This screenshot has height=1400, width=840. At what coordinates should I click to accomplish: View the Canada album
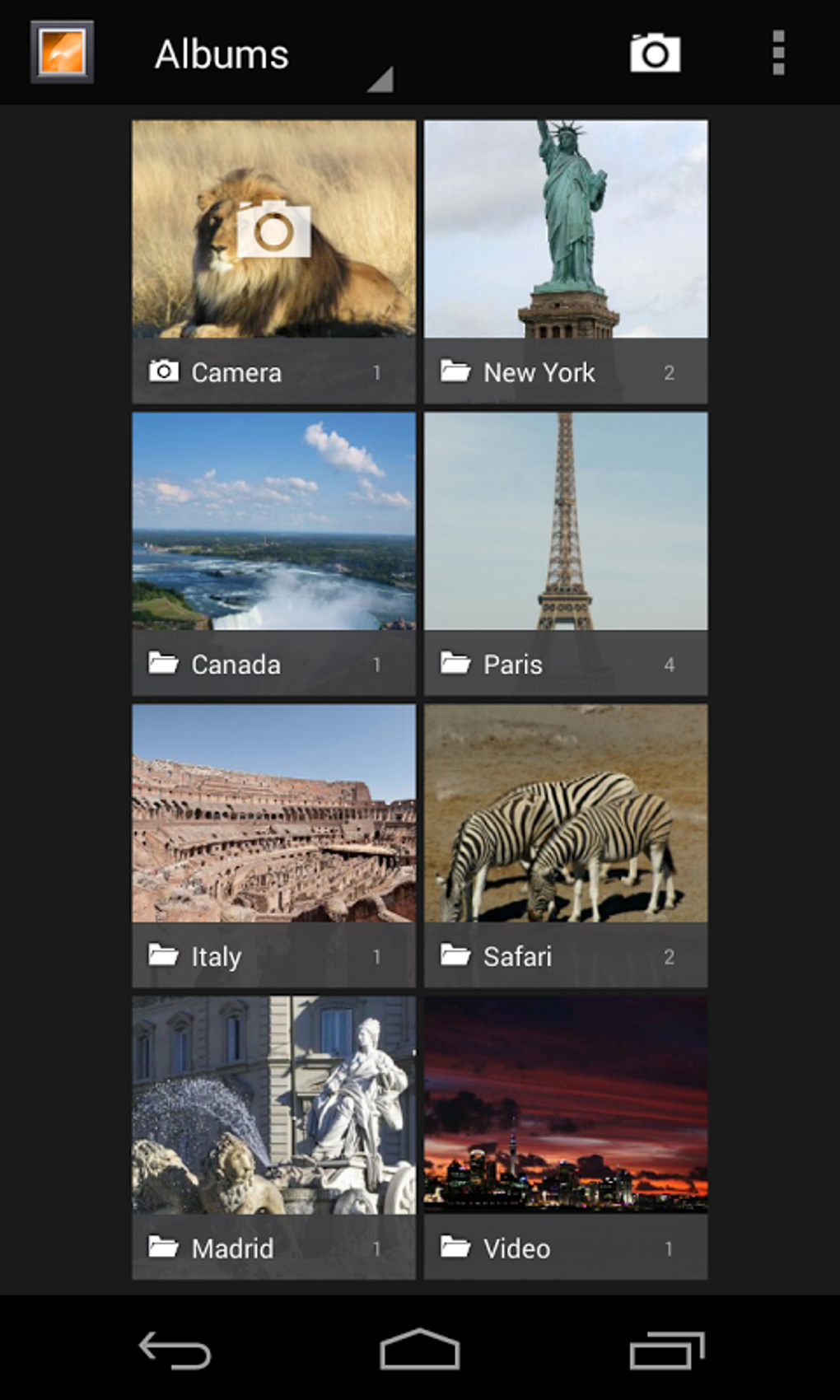(273, 553)
